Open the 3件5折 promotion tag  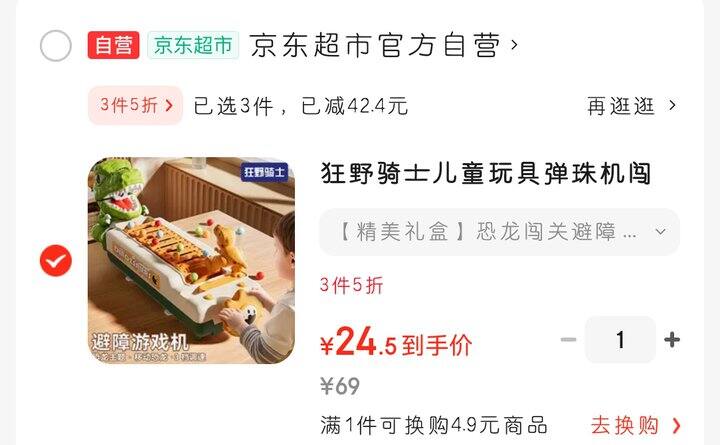[135, 104]
